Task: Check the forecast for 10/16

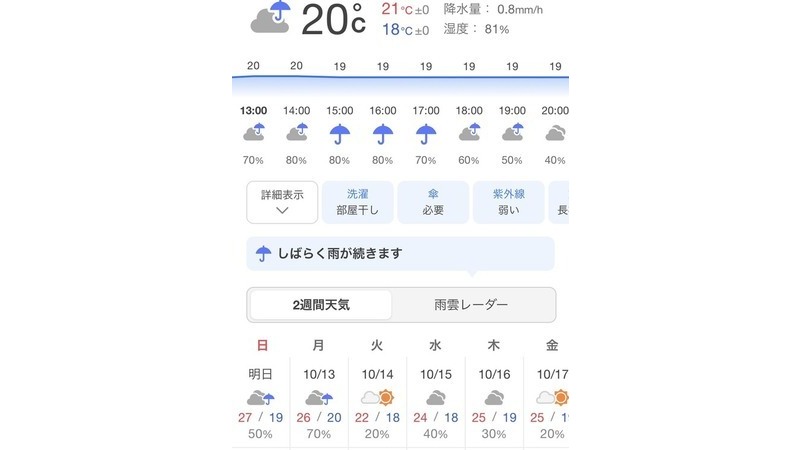Action: tap(494, 397)
